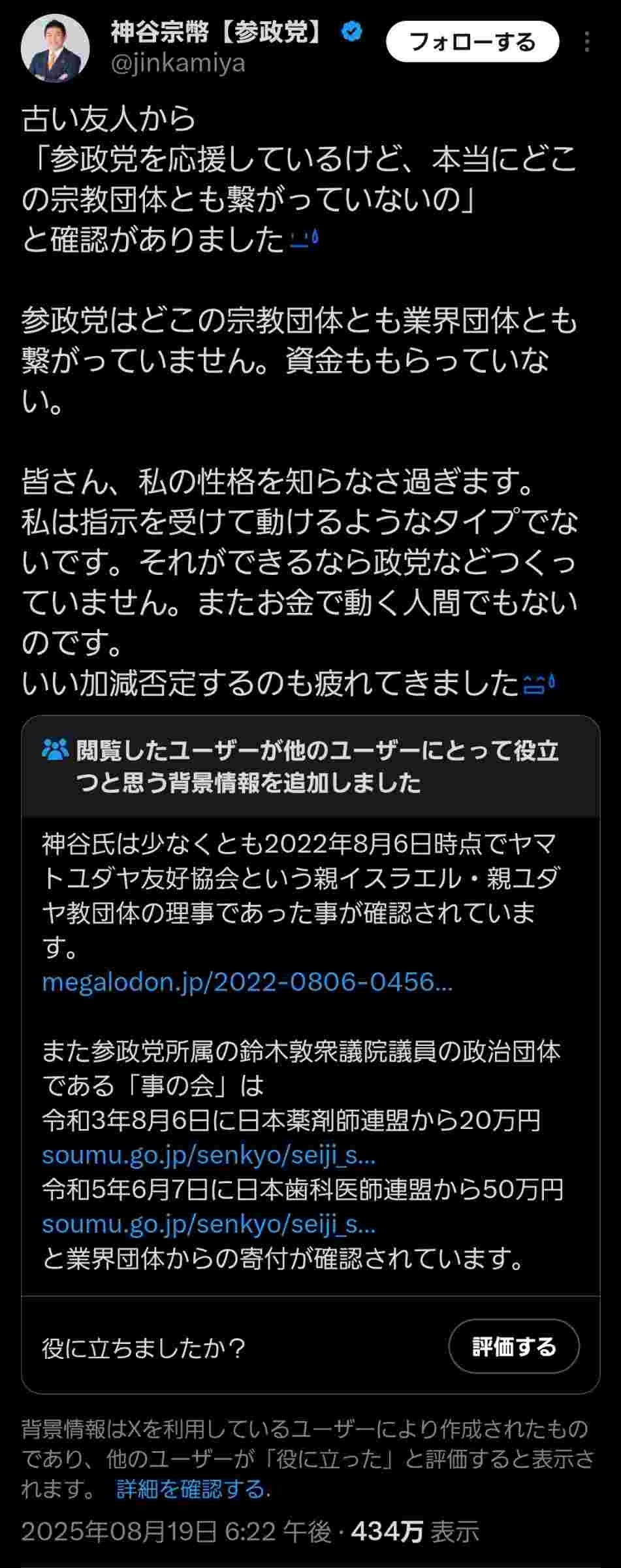Open 詳細を確認する link
The image size is (621, 1568).
tap(190, 1489)
